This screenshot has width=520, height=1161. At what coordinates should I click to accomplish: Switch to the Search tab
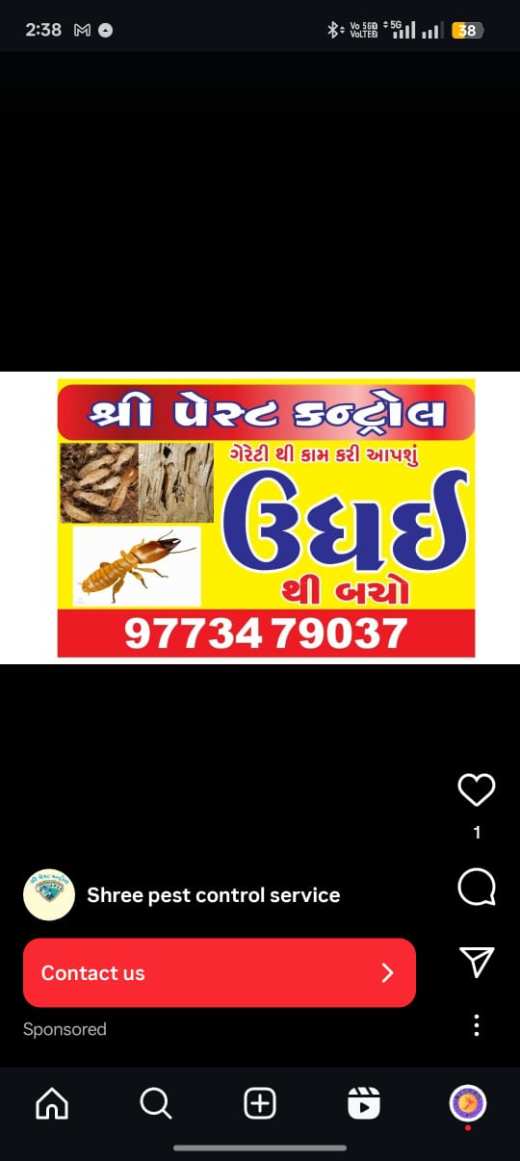(x=156, y=1104)
